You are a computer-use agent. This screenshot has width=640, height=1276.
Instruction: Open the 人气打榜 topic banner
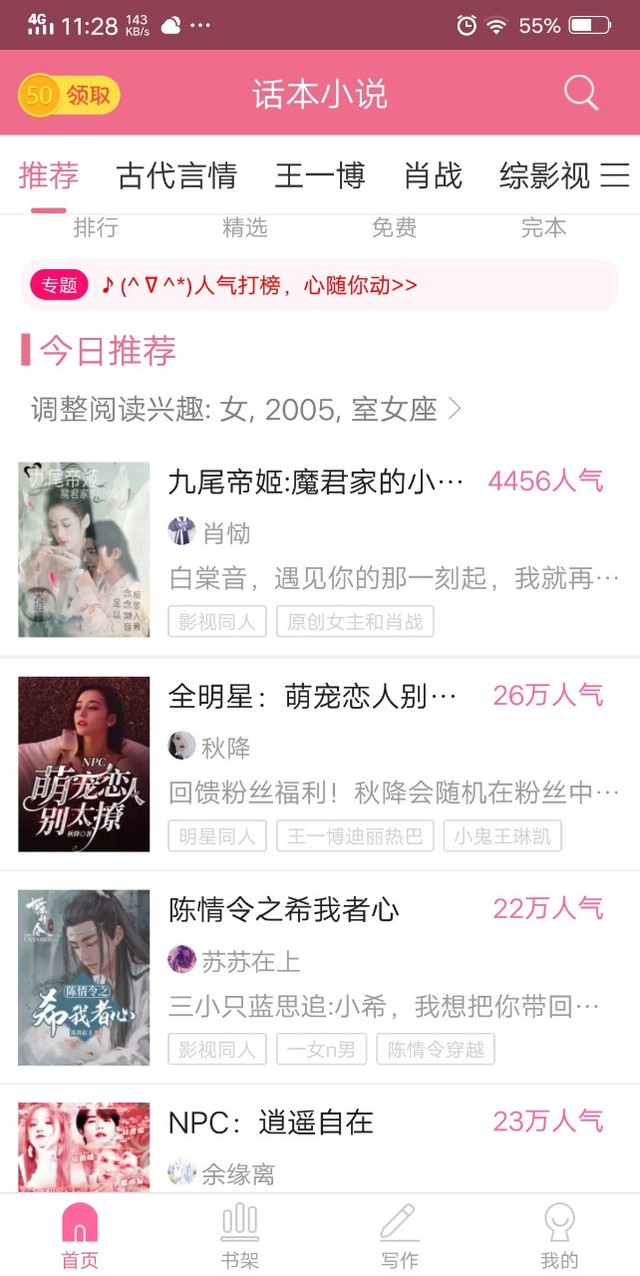click(320, 285)
